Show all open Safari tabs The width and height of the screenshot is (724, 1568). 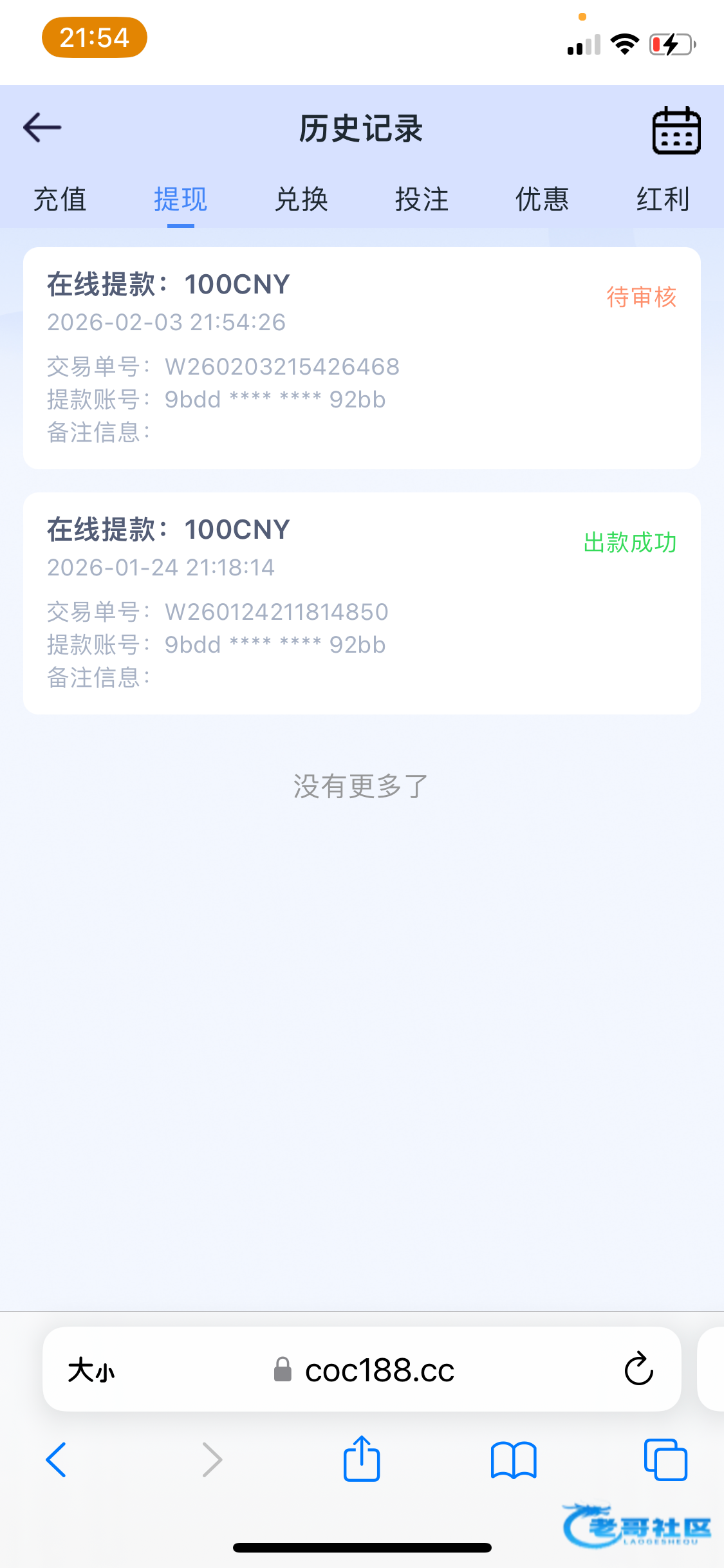pyautogui.click(x=665, y=1459)
